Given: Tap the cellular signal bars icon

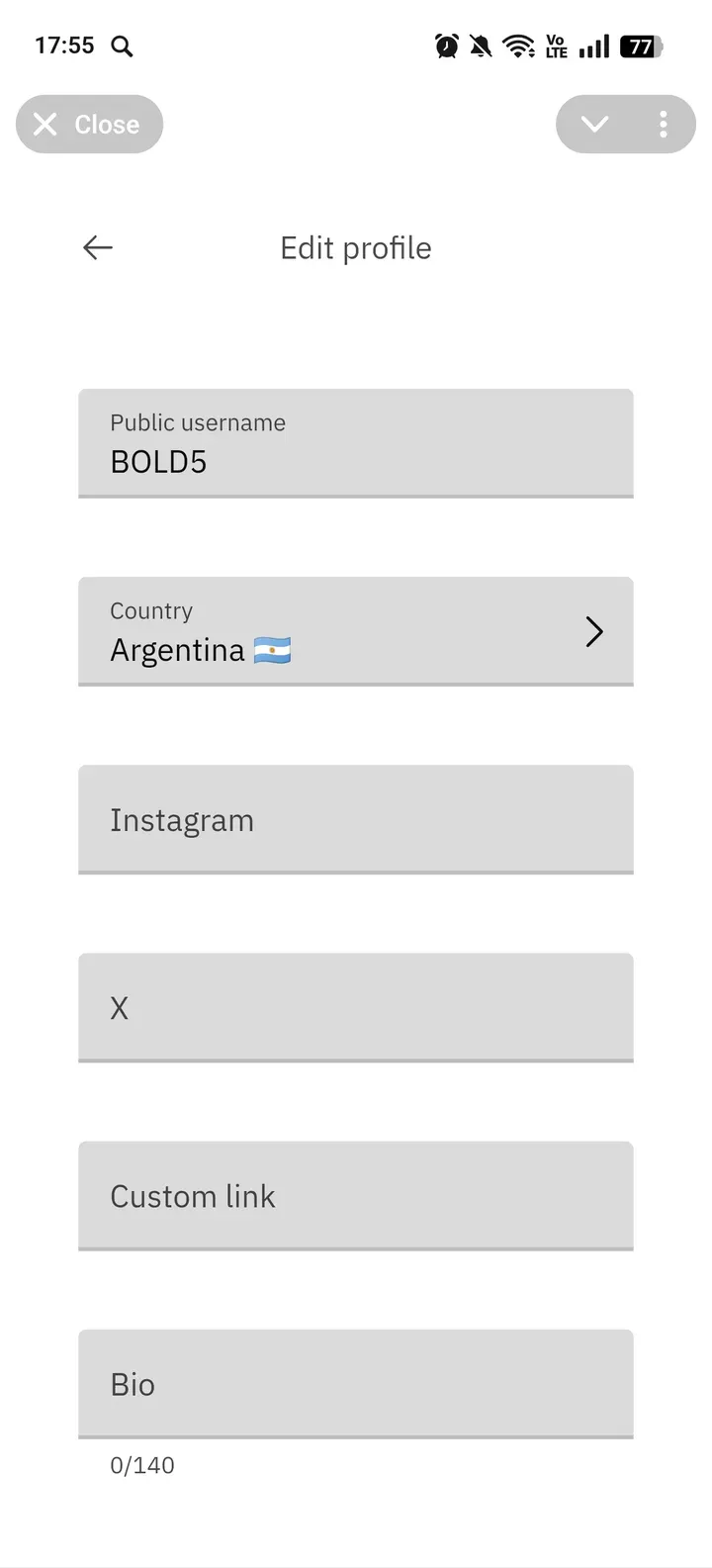Looking at the screenshot, I should coord(592,46).
